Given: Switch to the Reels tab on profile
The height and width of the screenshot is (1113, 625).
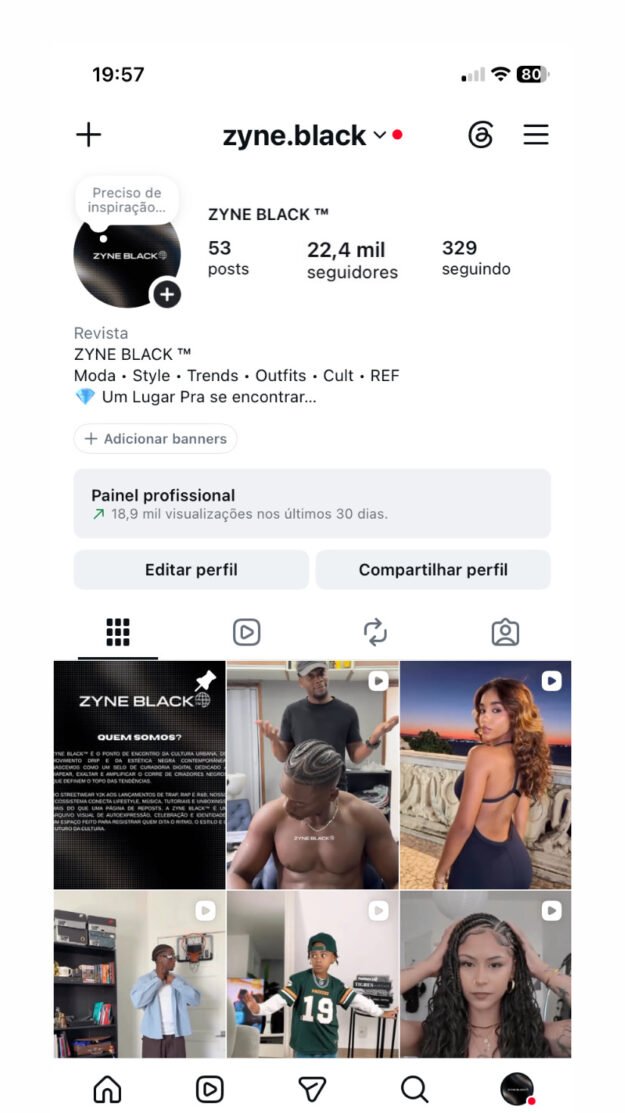Looking at the screenshot, I should 247,632.
